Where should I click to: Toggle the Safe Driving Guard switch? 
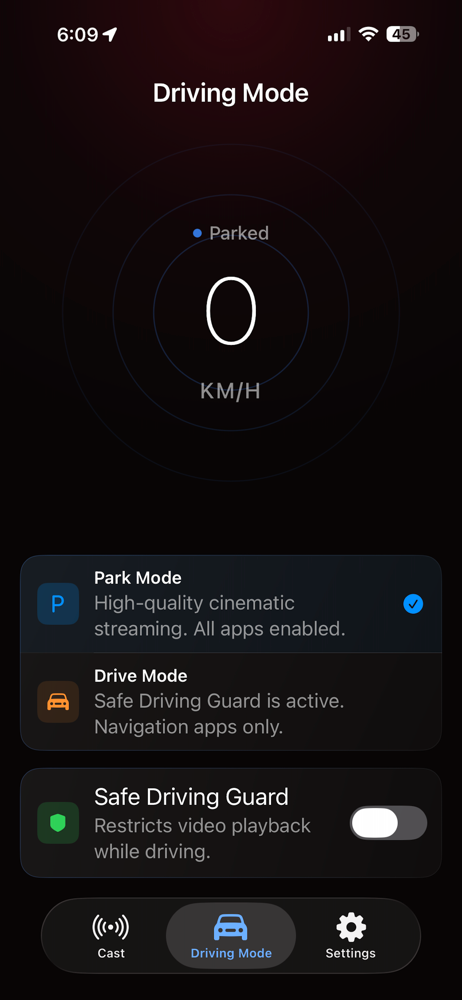click(x=388, y=822)
